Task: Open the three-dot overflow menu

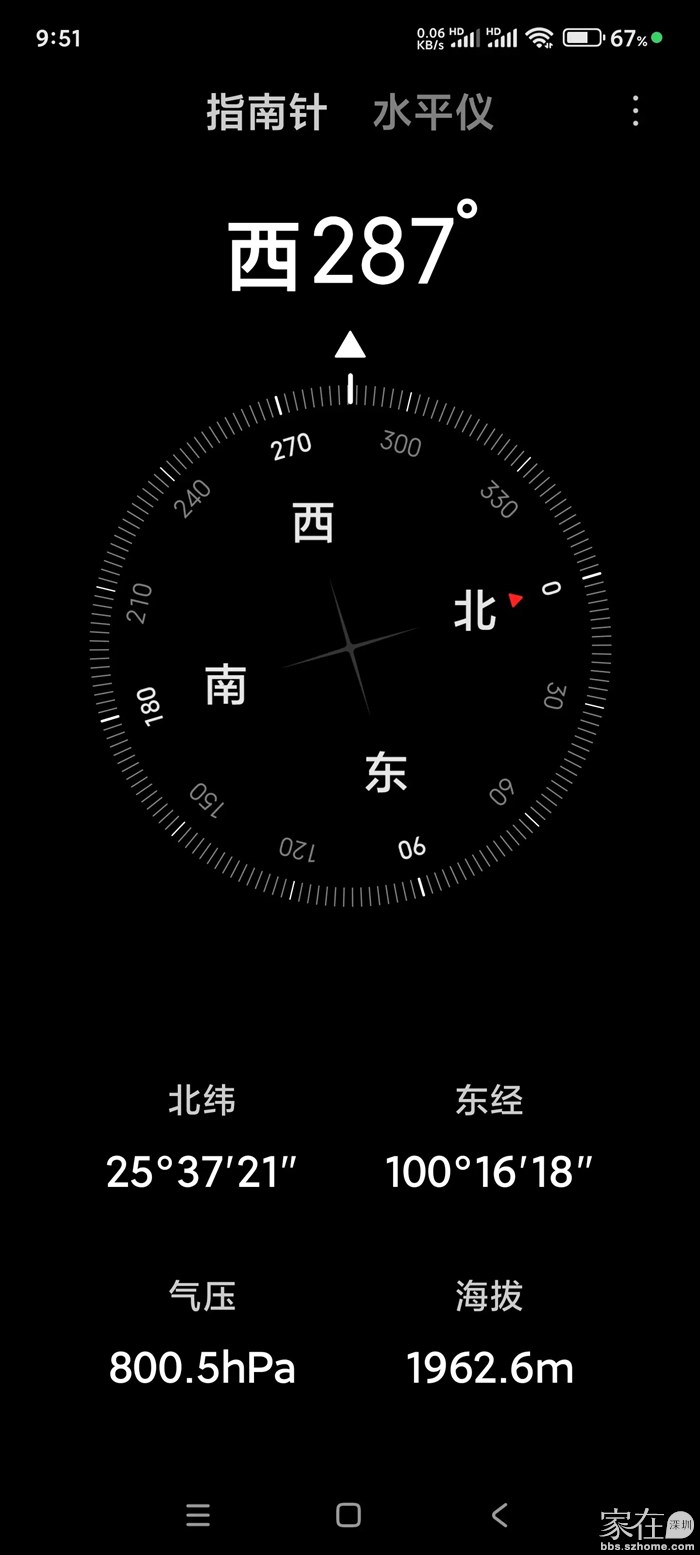Action: [x=635, y=111]
